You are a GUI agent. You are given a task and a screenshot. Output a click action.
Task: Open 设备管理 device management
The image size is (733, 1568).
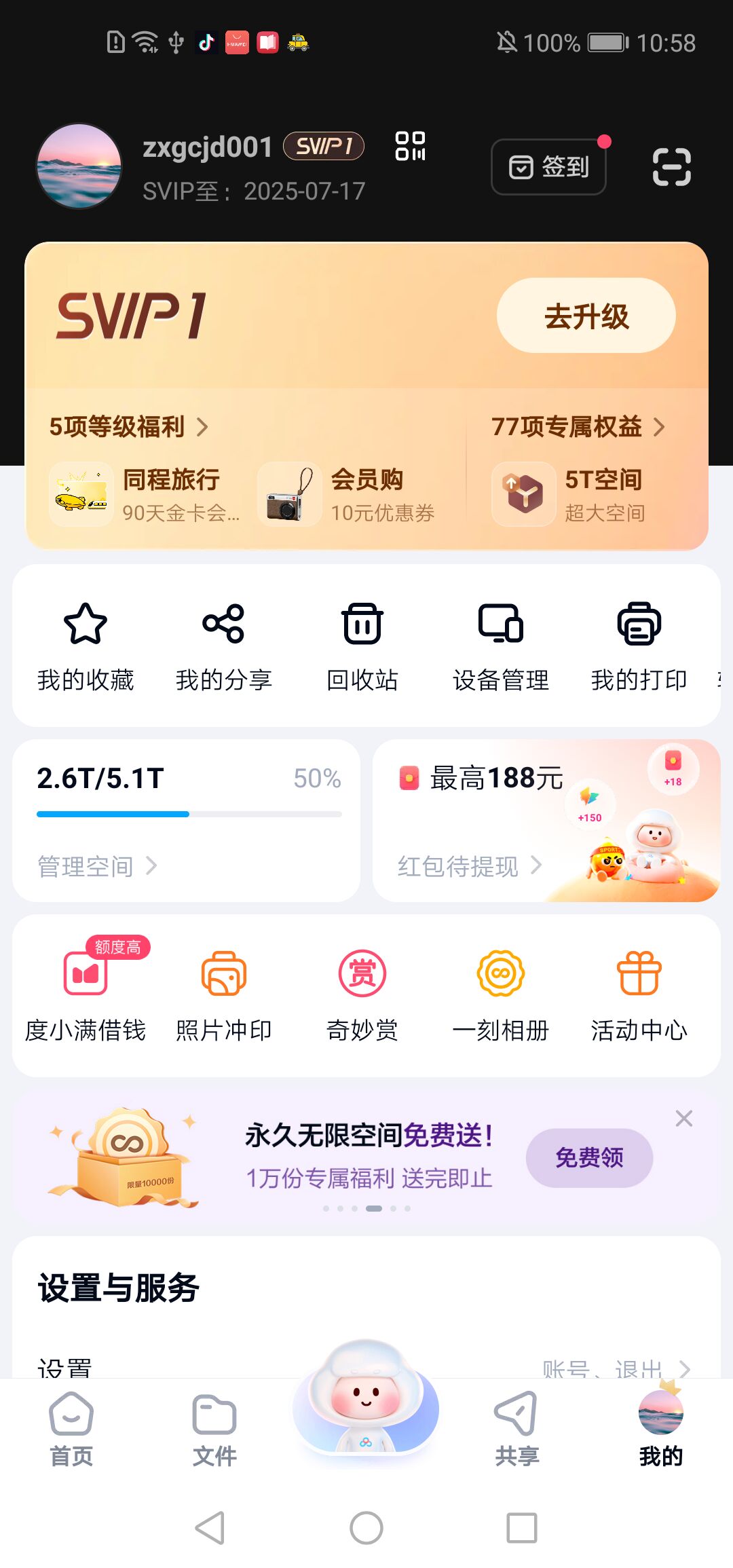[500, 645]
